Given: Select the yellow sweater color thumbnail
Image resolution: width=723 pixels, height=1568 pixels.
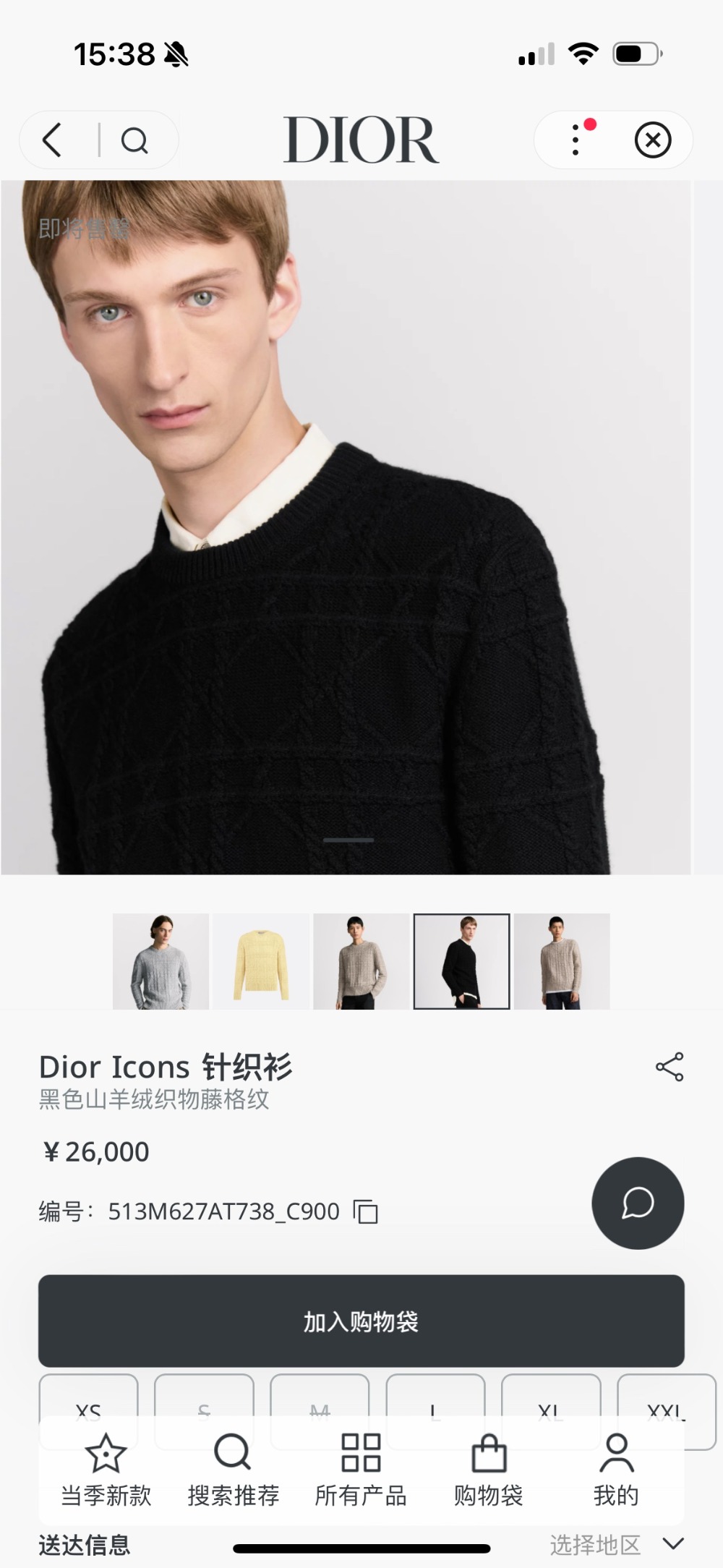Looking at the screenshot, I should 261,961.
